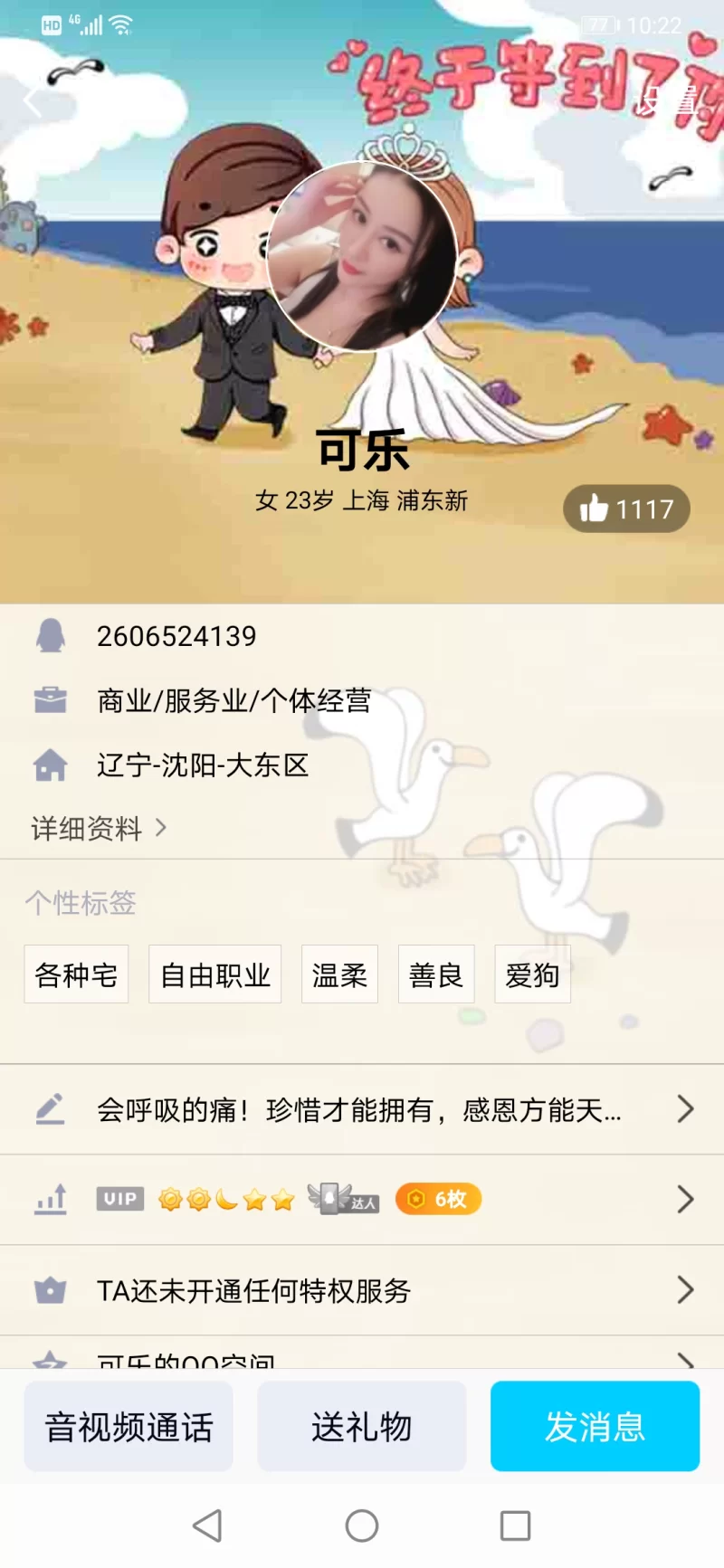Open 设置 in the top-right corner
The image size is (724, 1568).
(668, 100)
